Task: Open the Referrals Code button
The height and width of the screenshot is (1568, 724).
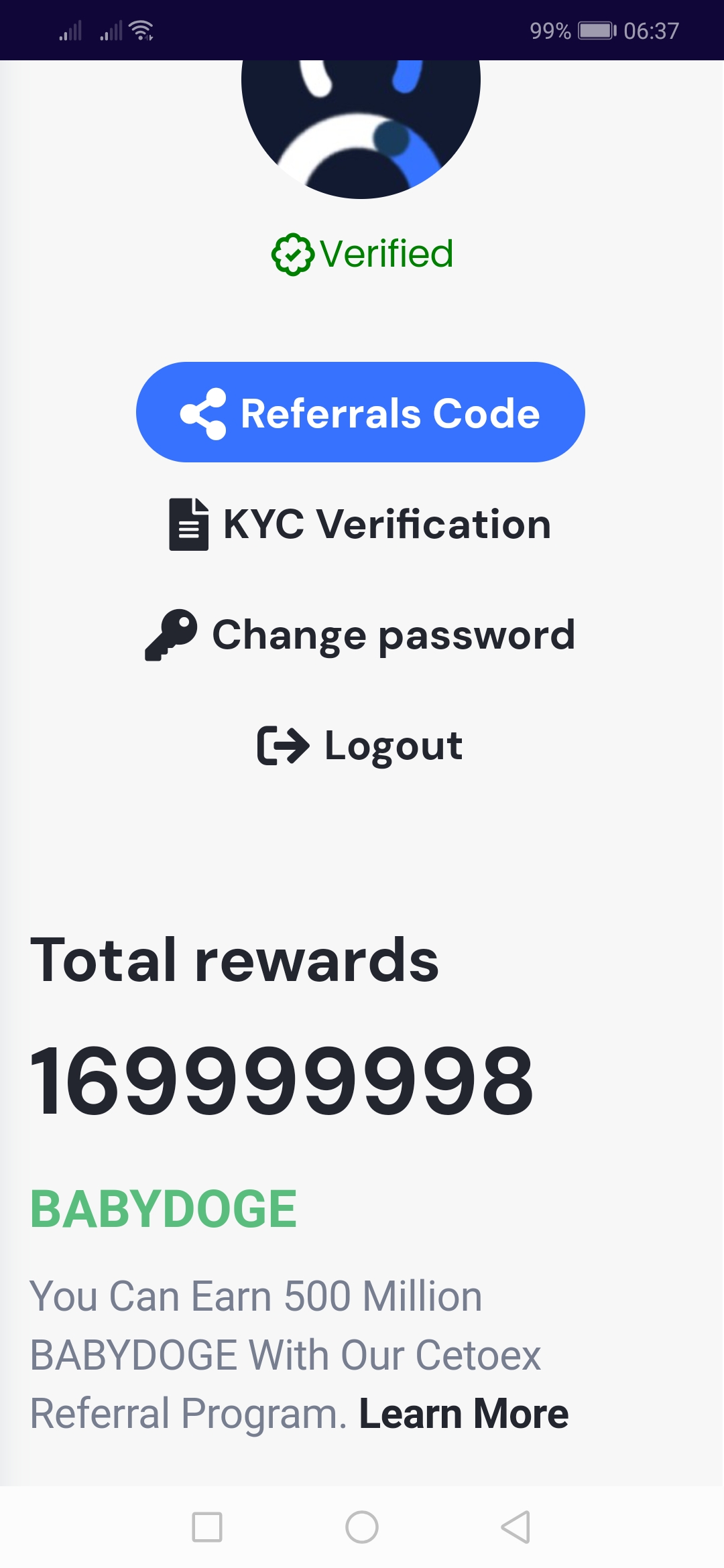Action: tap(361, 412)
